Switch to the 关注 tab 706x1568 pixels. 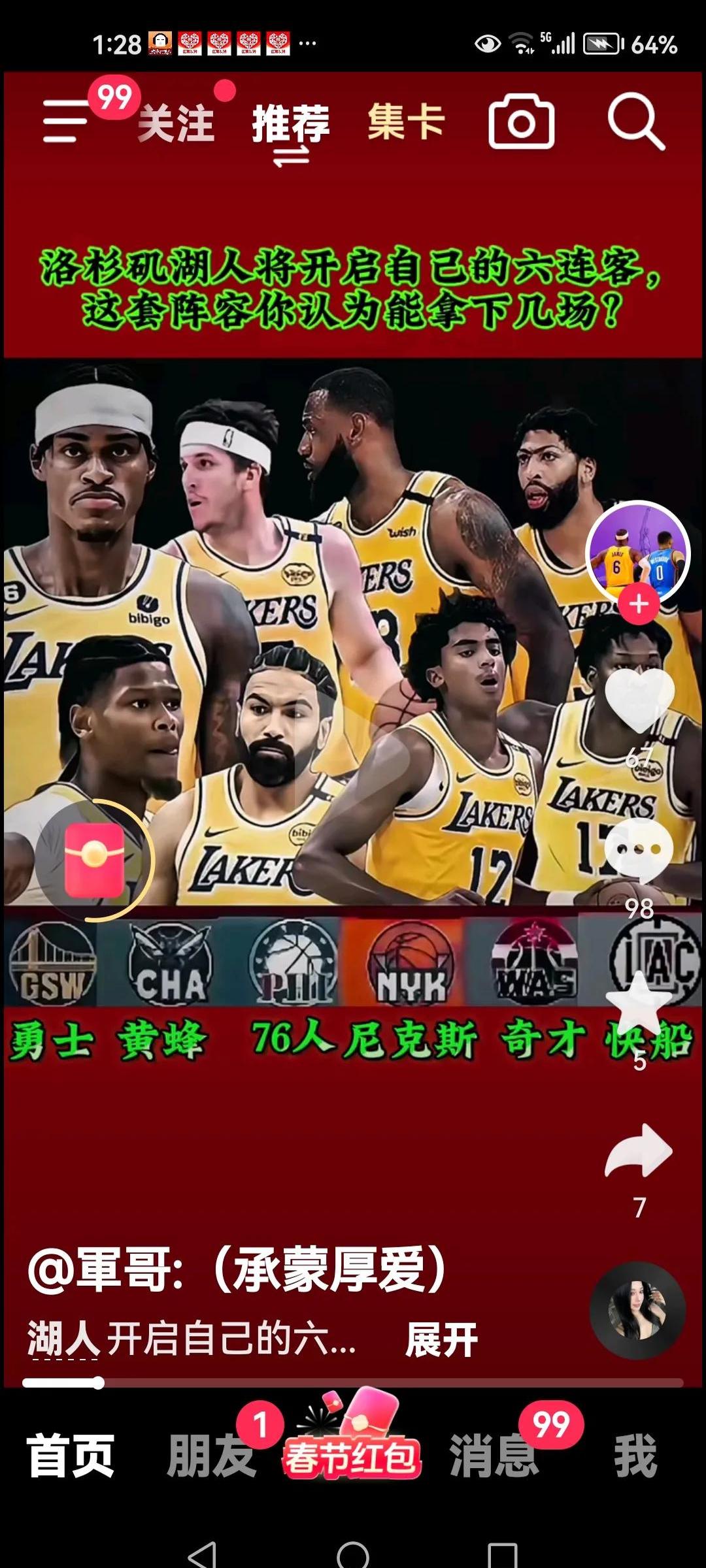point(176,123)
